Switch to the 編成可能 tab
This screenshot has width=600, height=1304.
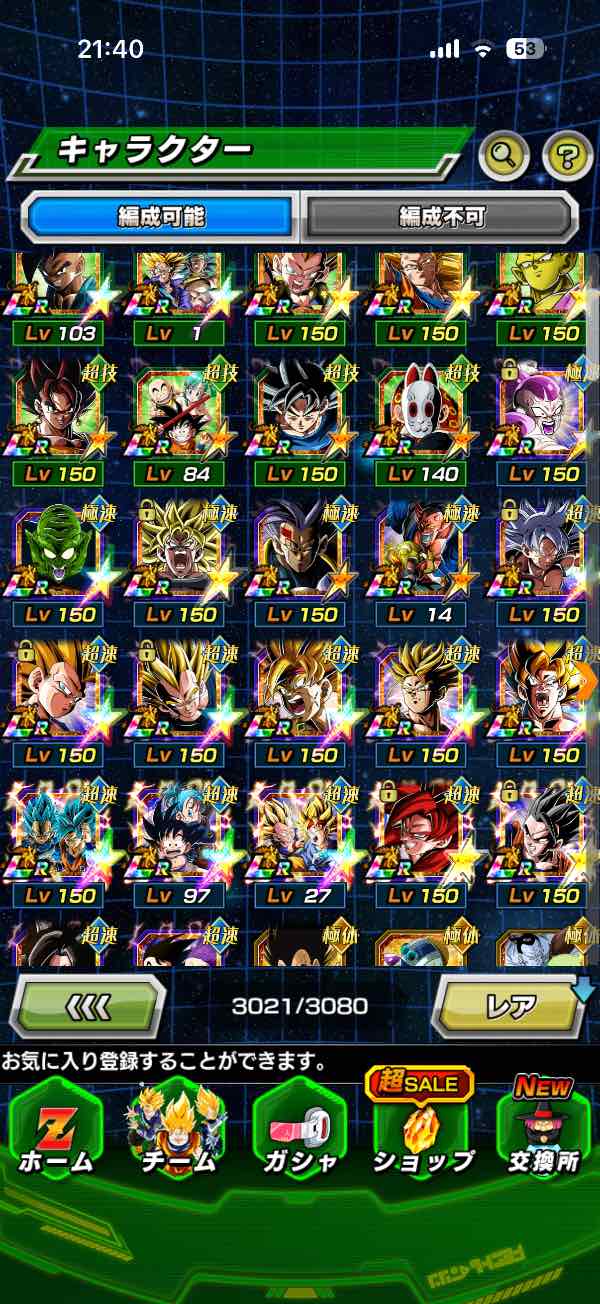(161, 216)
